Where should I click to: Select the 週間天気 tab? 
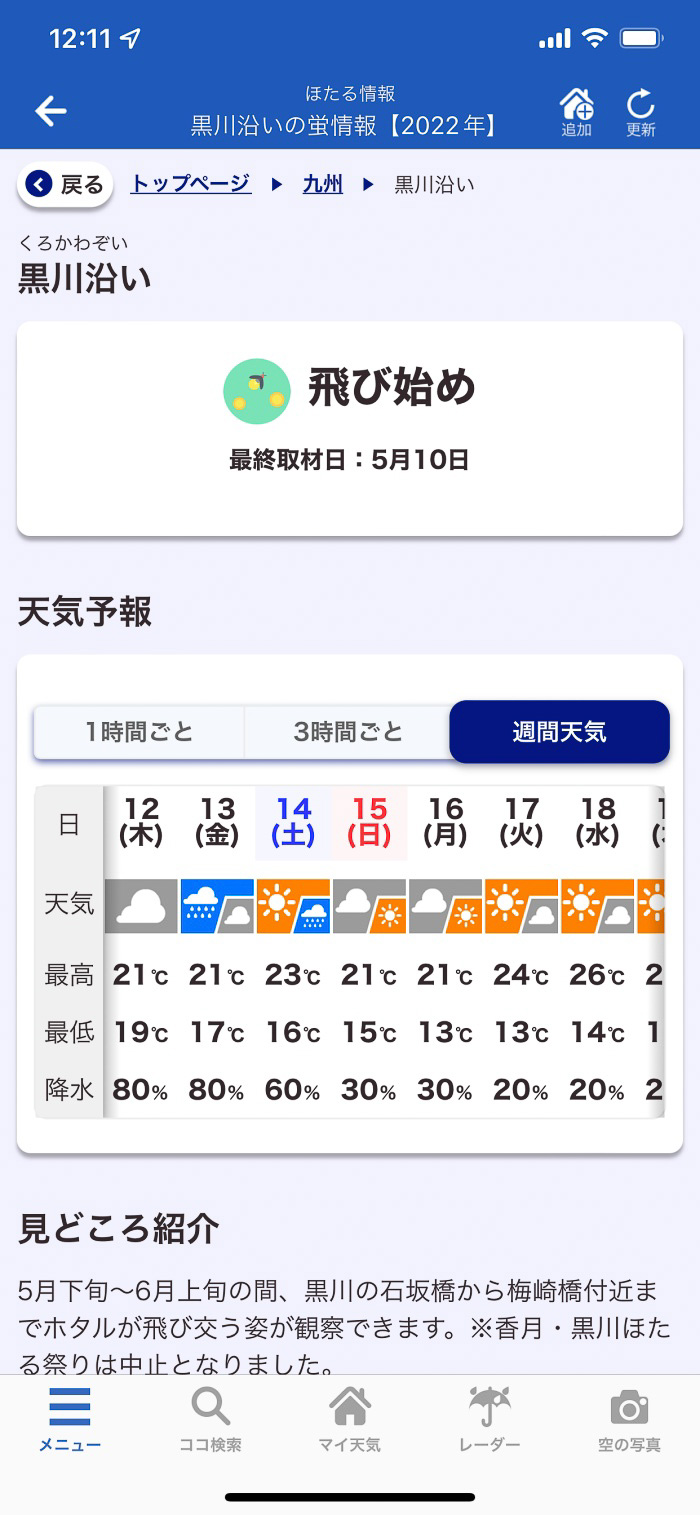(x=559, y=732)
